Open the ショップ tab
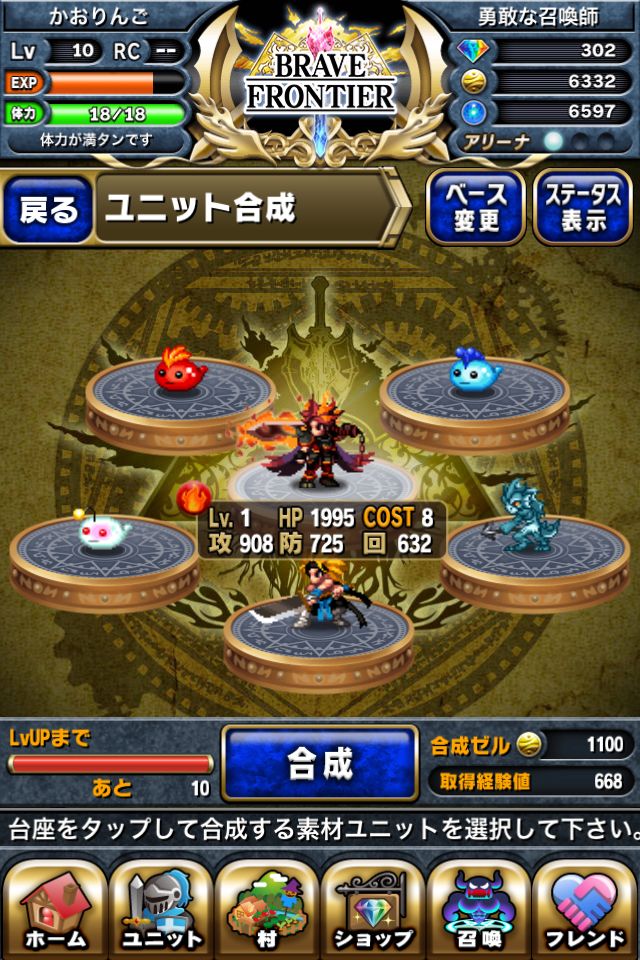This screenshot has width=640, height=960. [x=372, y=909]
